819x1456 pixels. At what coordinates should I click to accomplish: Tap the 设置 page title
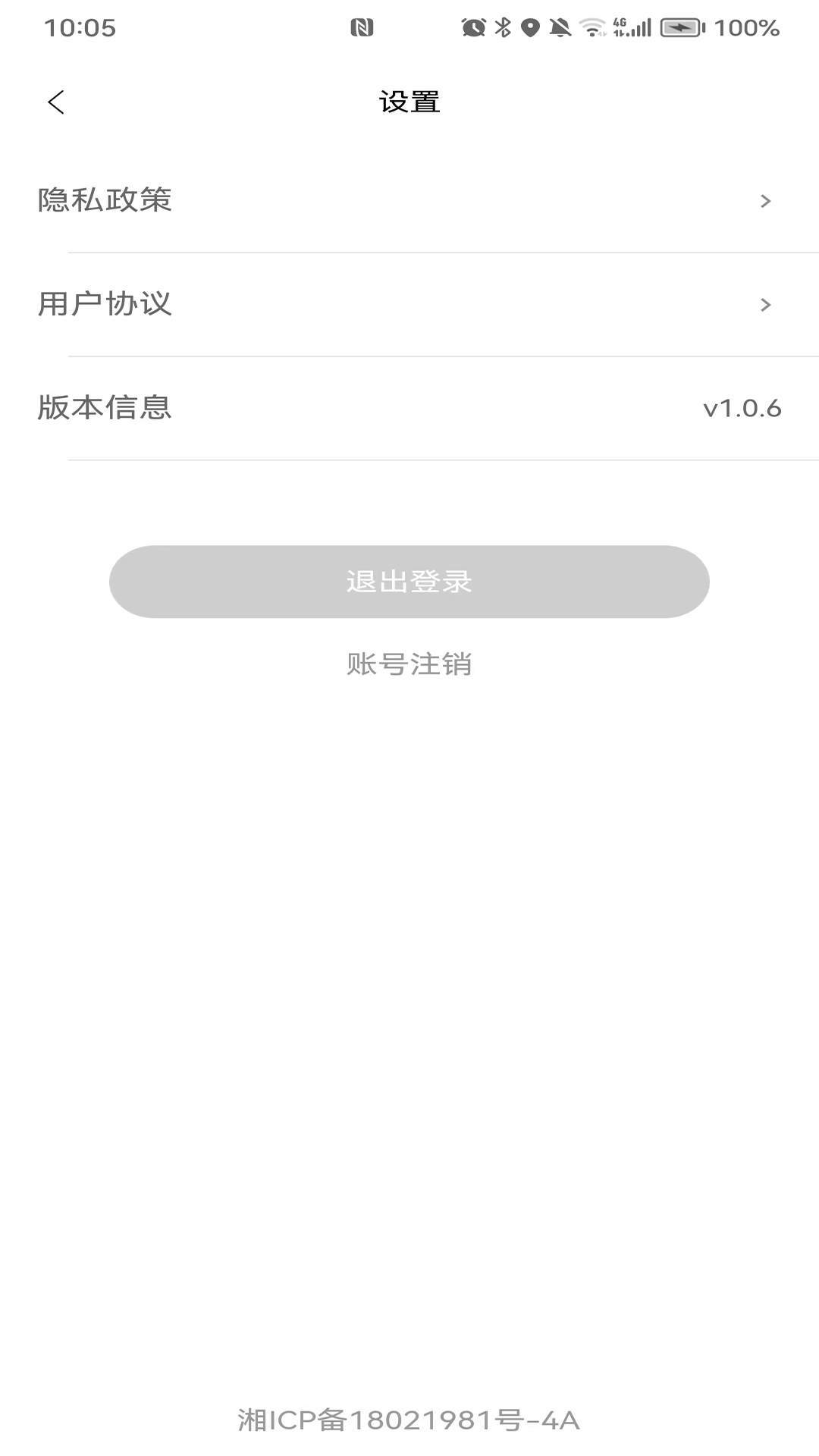click(409, 101)
